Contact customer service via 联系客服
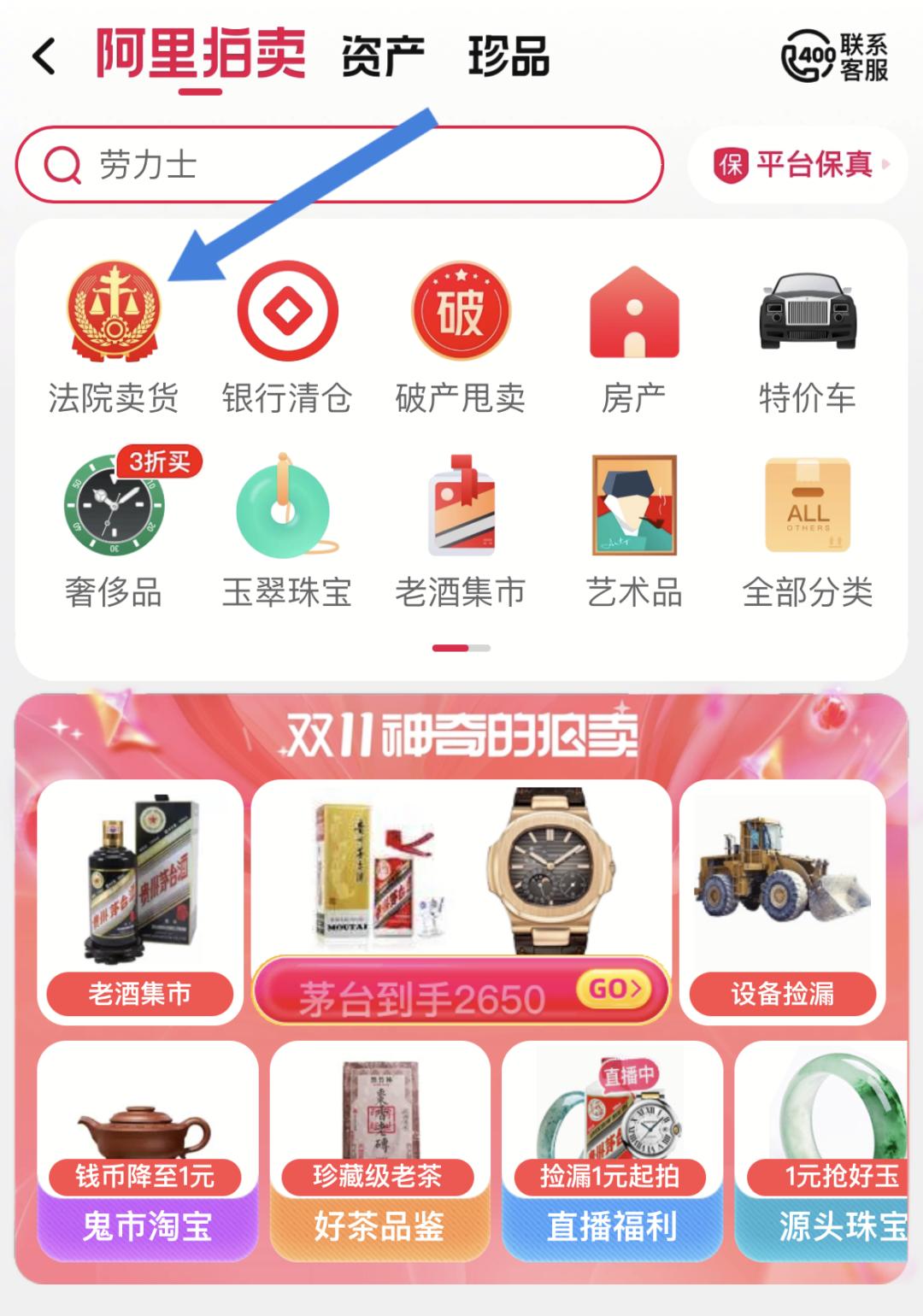923x1316 pixels. [835, 58]
